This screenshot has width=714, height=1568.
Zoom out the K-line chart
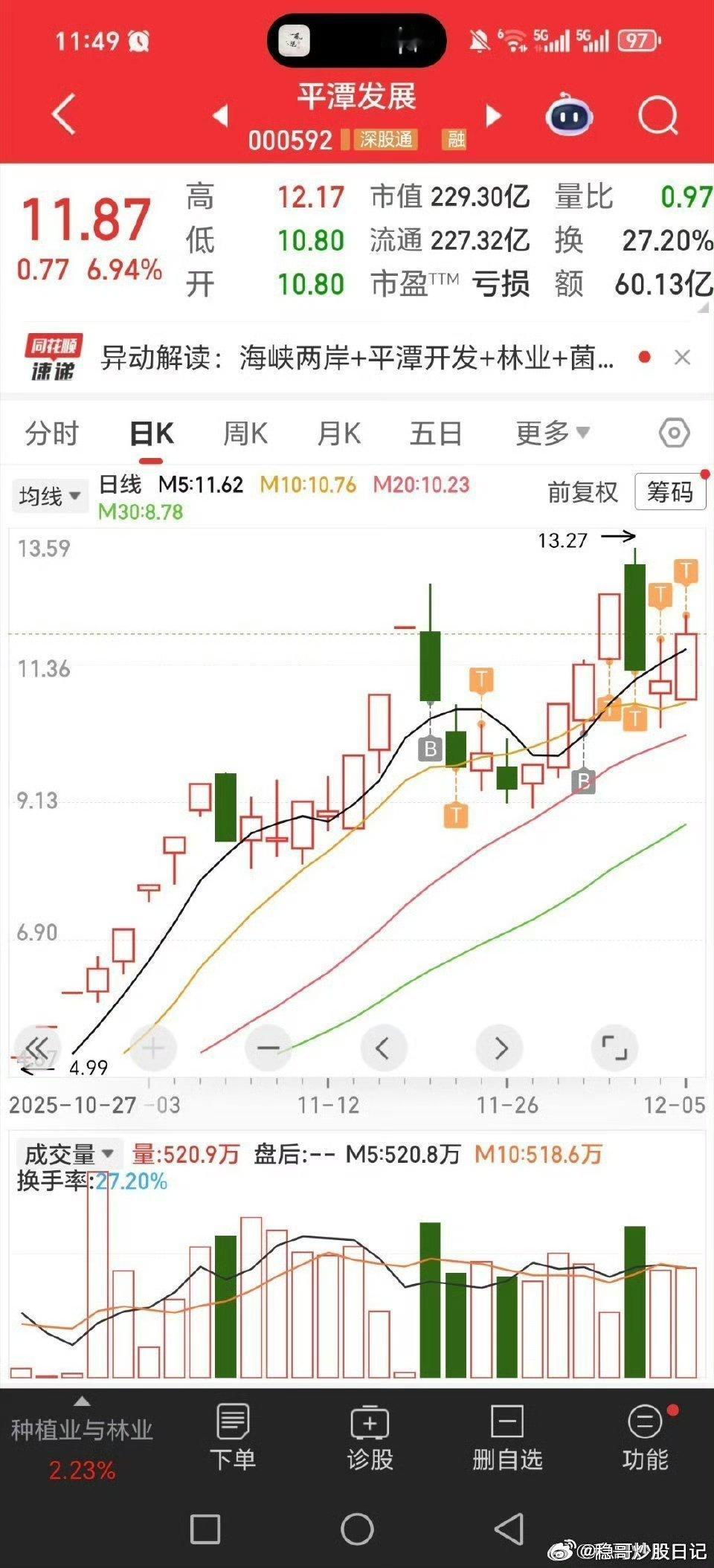[268, 1048]
